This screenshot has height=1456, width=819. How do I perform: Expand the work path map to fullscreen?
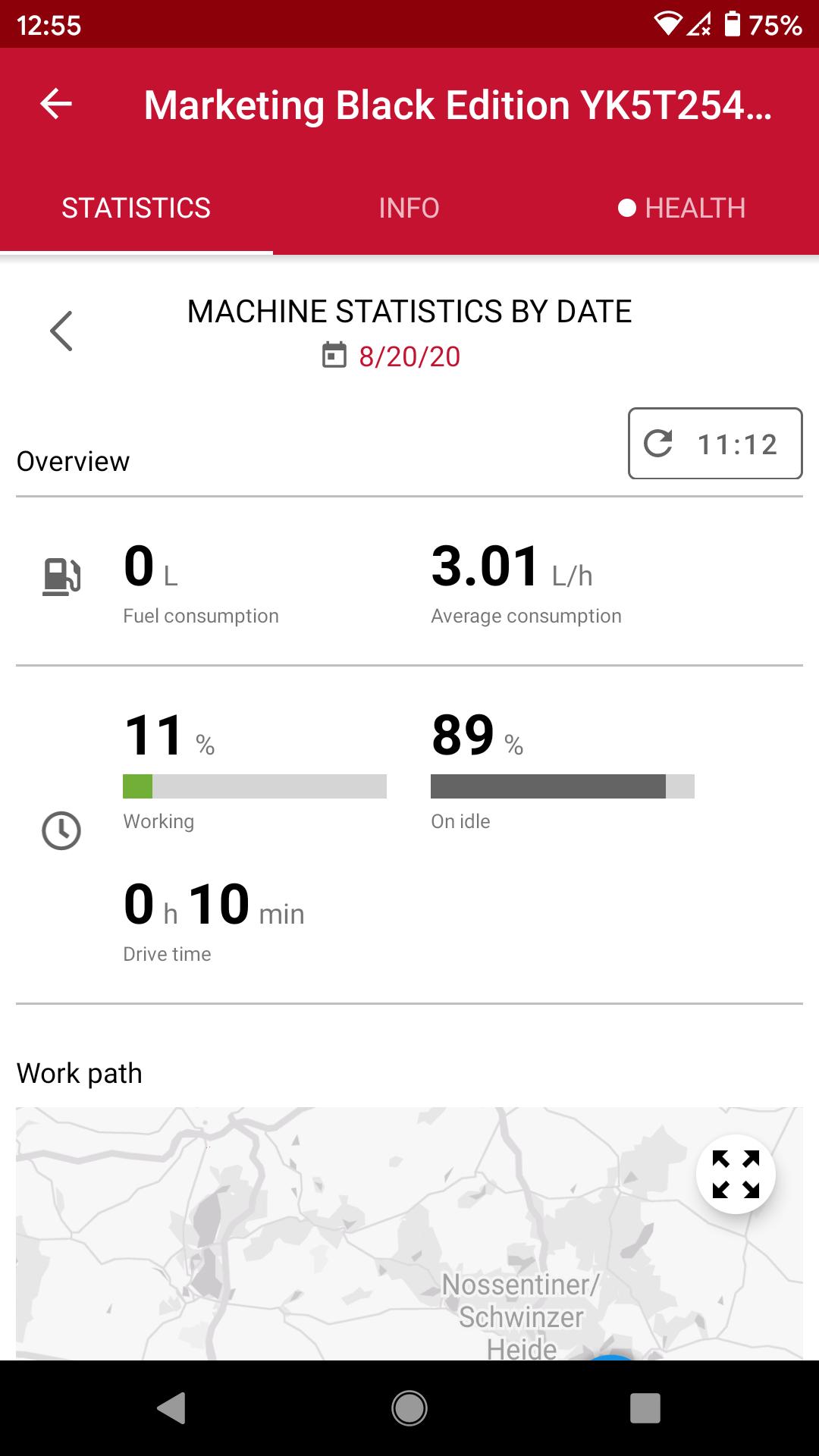[736, 1174]
